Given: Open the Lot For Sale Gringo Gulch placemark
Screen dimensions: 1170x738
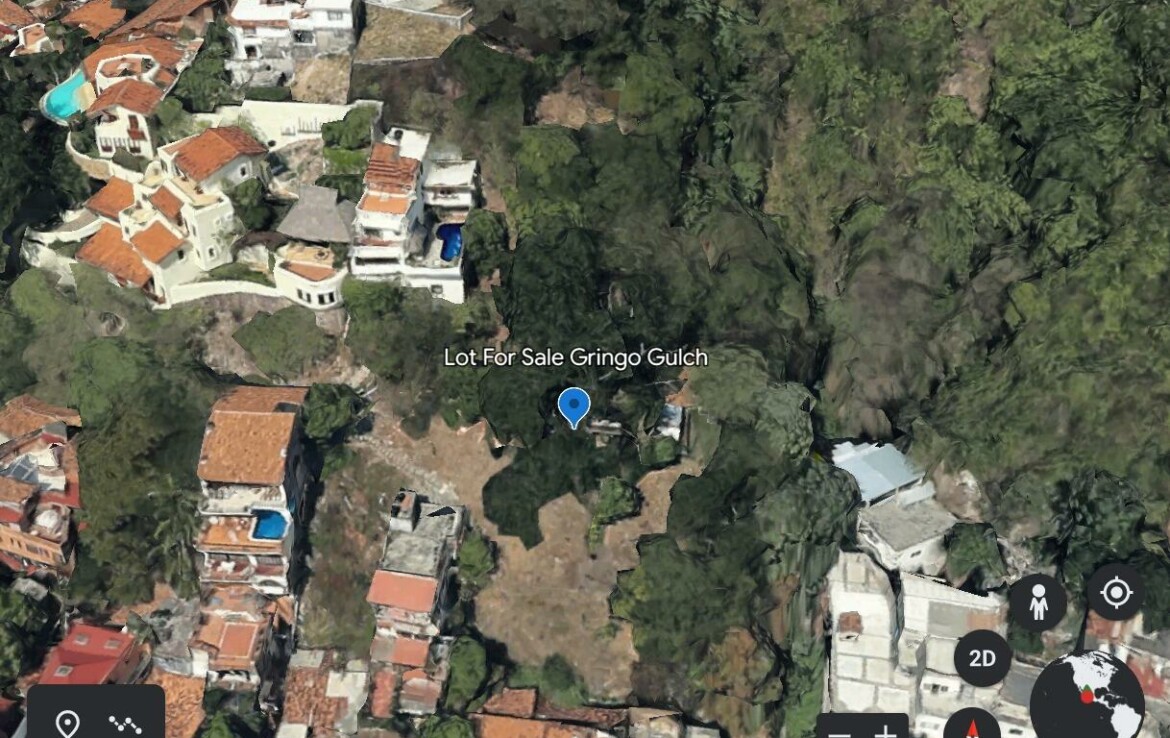Looking at the screenshot, I should (574, 407).
